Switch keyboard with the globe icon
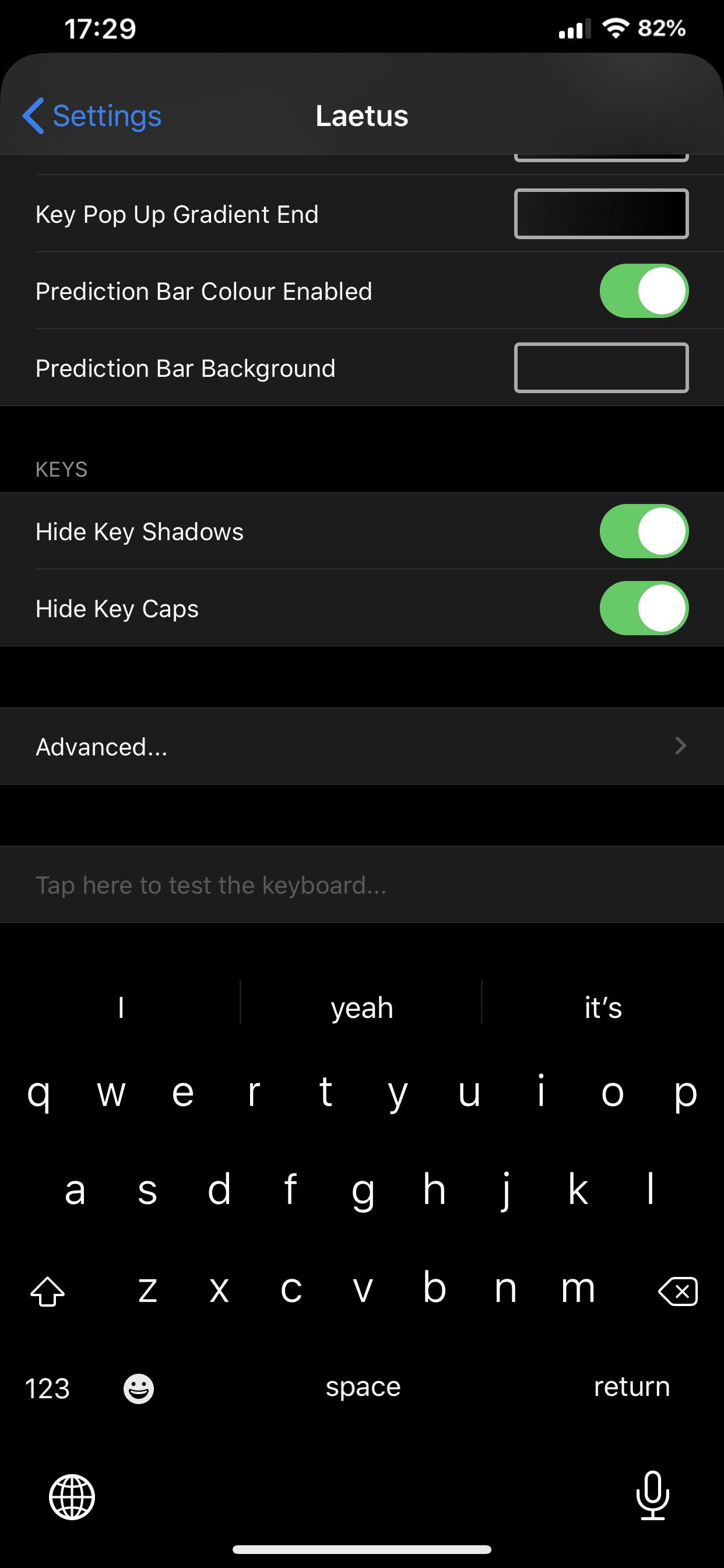 click(x=72, y=1497)
